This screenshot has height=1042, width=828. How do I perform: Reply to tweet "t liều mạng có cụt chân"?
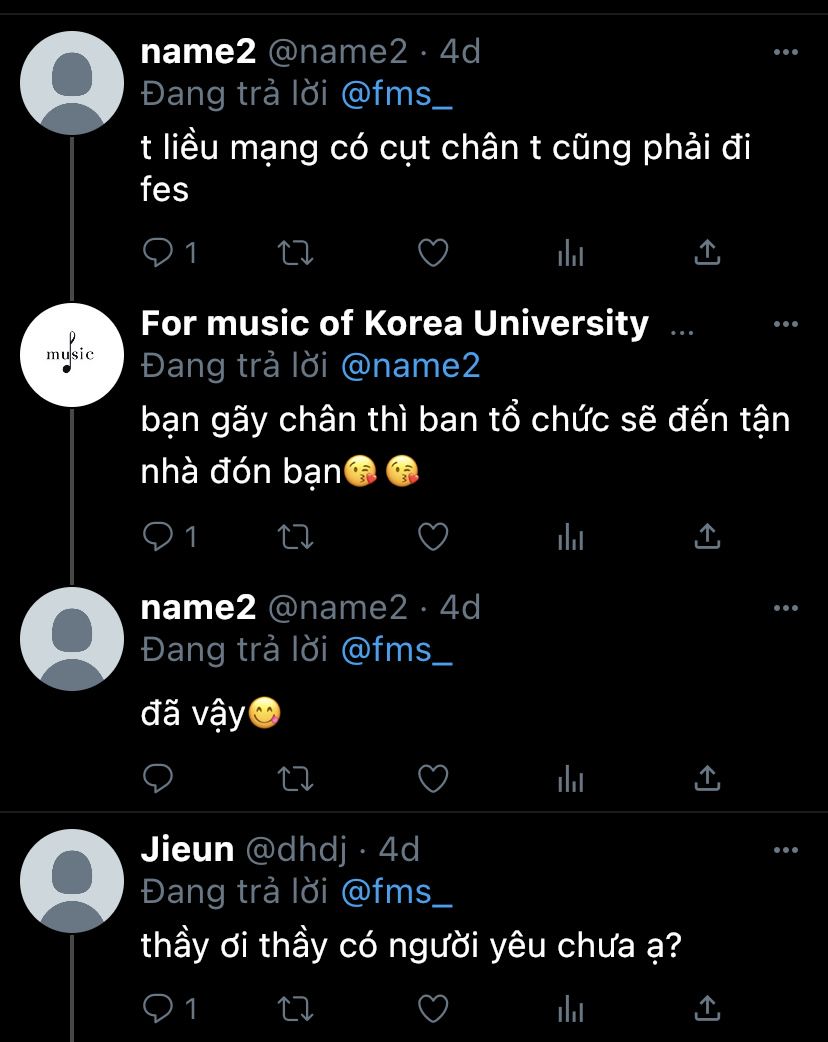159,254
